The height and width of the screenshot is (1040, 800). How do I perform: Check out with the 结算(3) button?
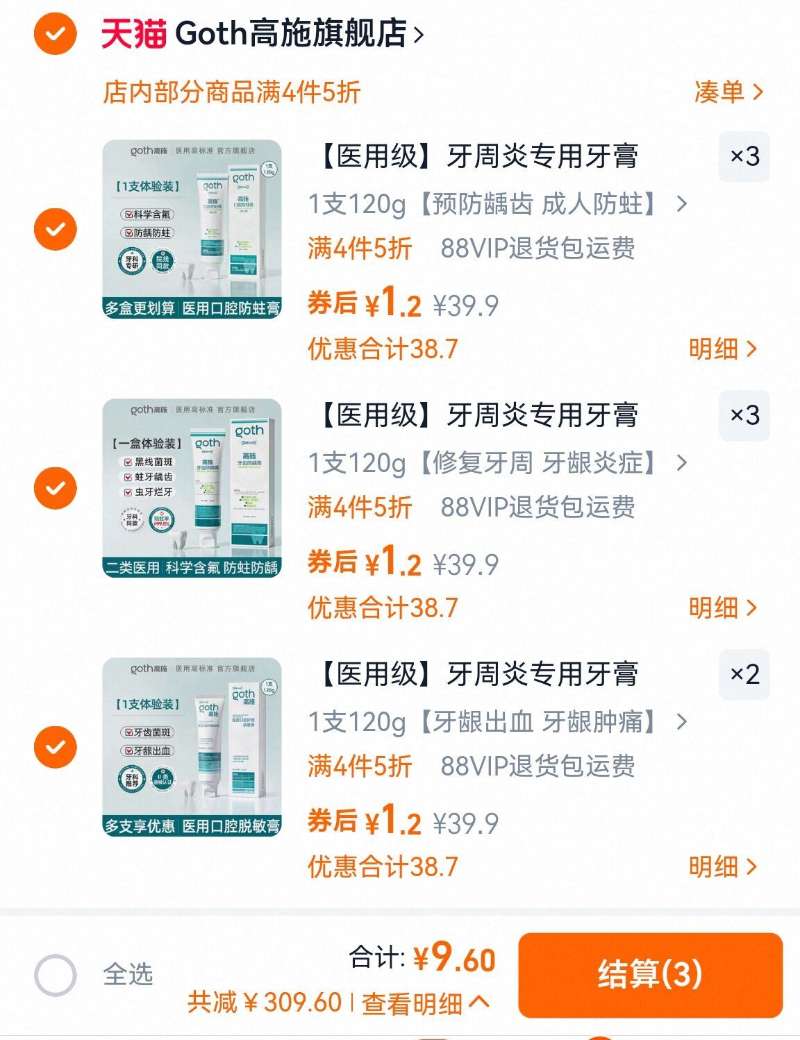point(650,974)
